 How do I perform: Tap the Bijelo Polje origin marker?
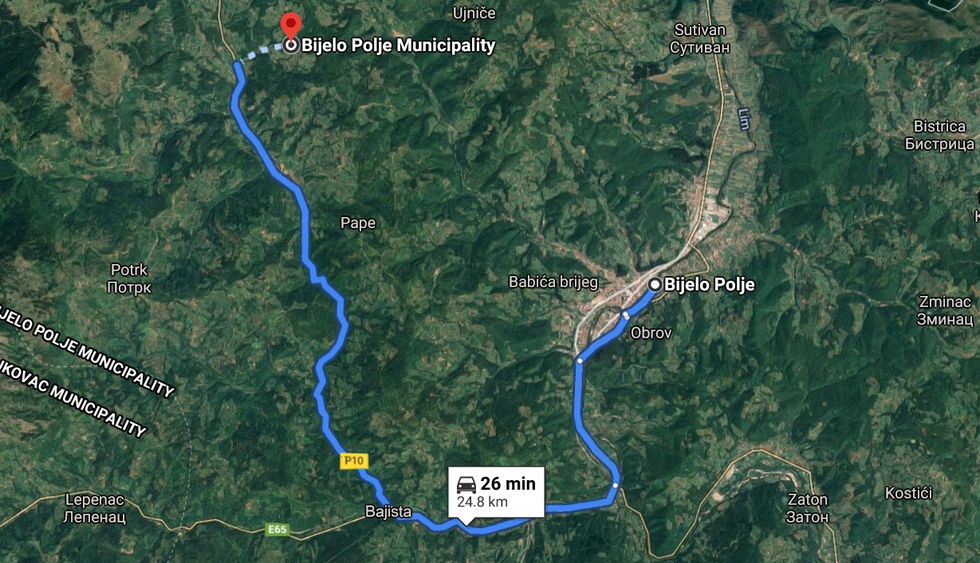[655, 285]
